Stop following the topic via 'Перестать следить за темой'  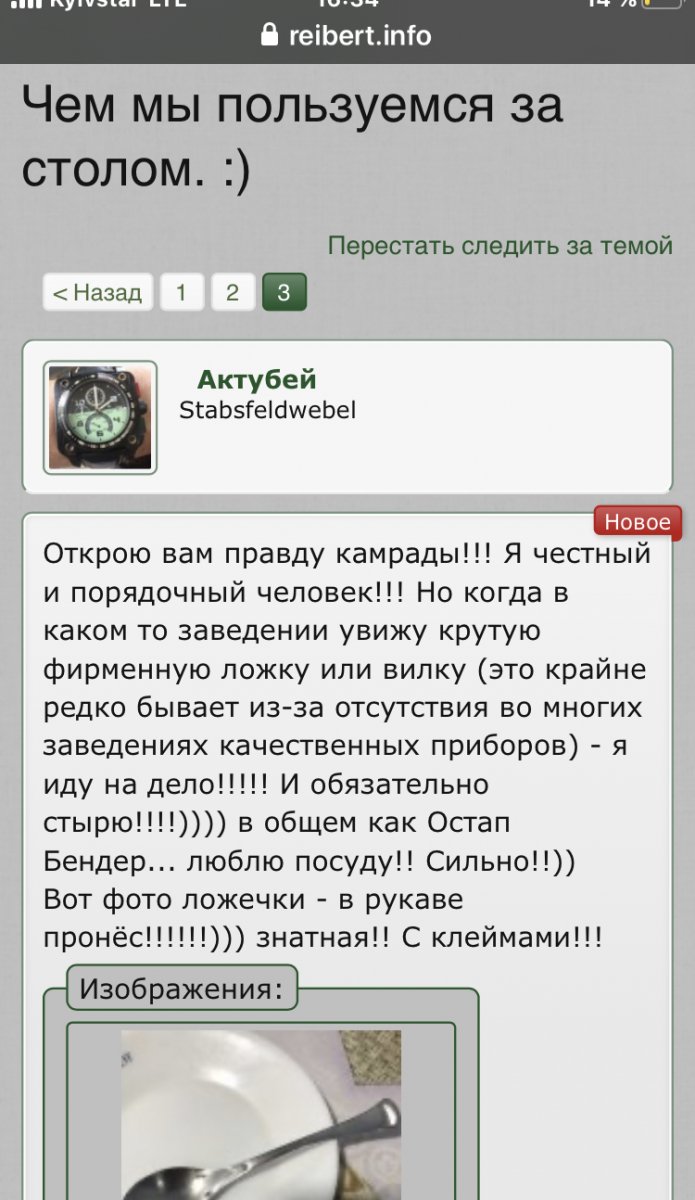coord(500,245)
